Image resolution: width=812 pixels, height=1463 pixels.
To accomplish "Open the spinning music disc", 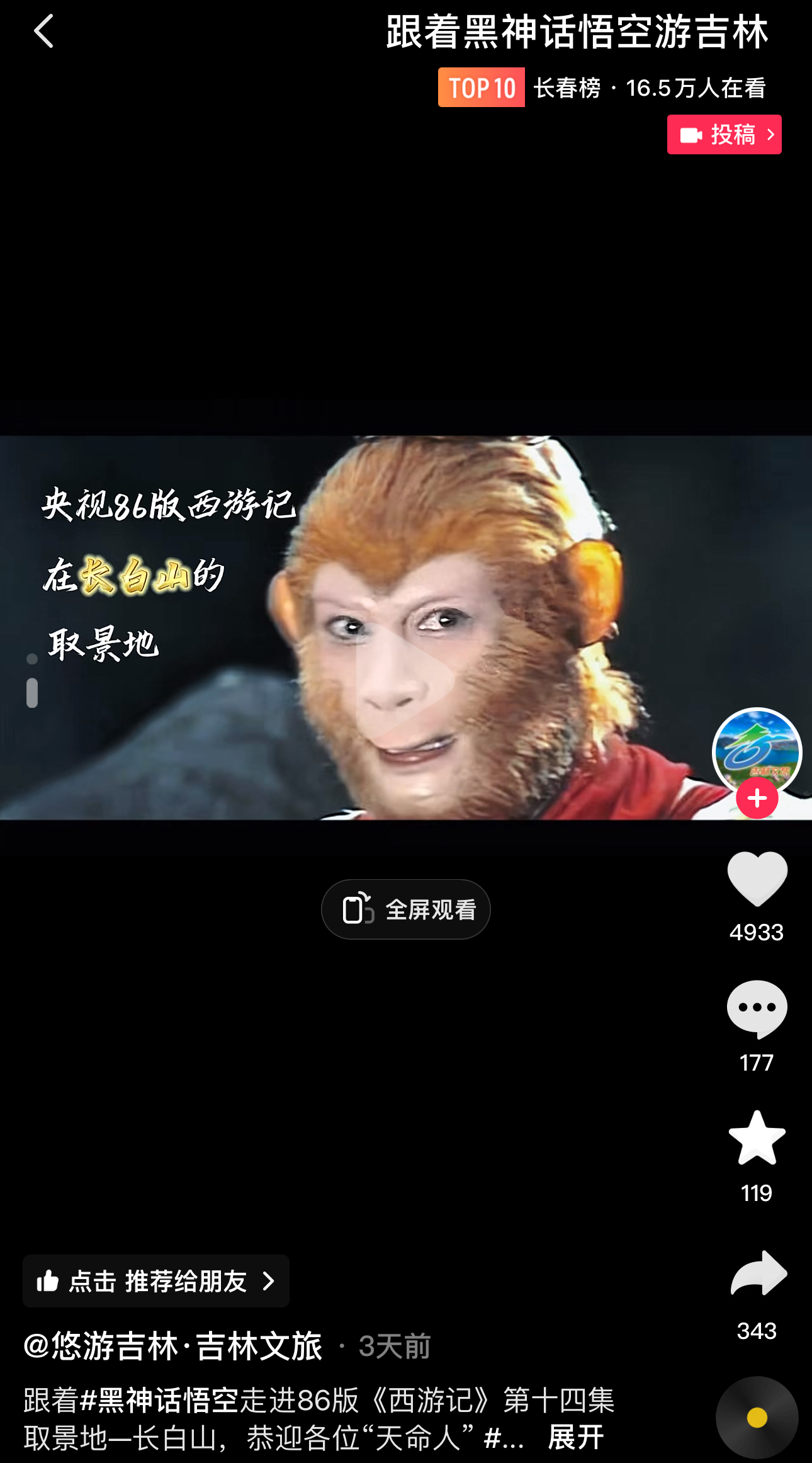I will (757, 1418).
